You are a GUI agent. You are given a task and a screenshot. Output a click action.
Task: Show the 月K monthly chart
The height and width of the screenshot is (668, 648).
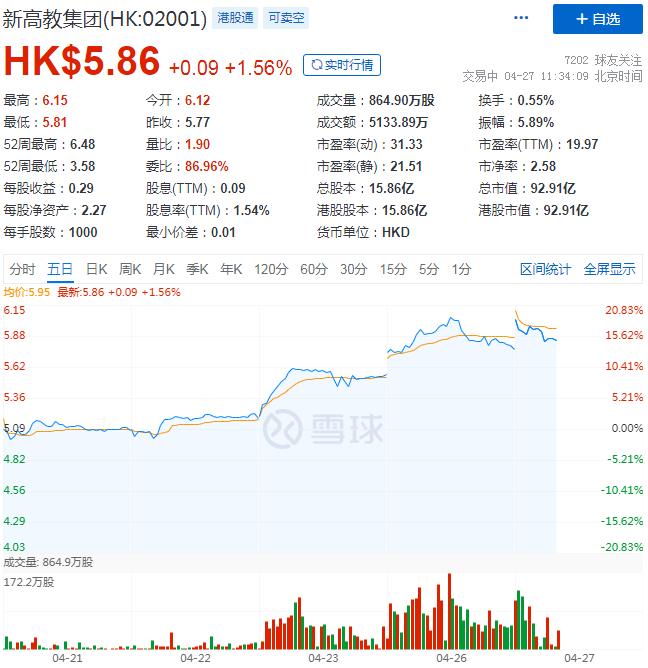[163, 269]
